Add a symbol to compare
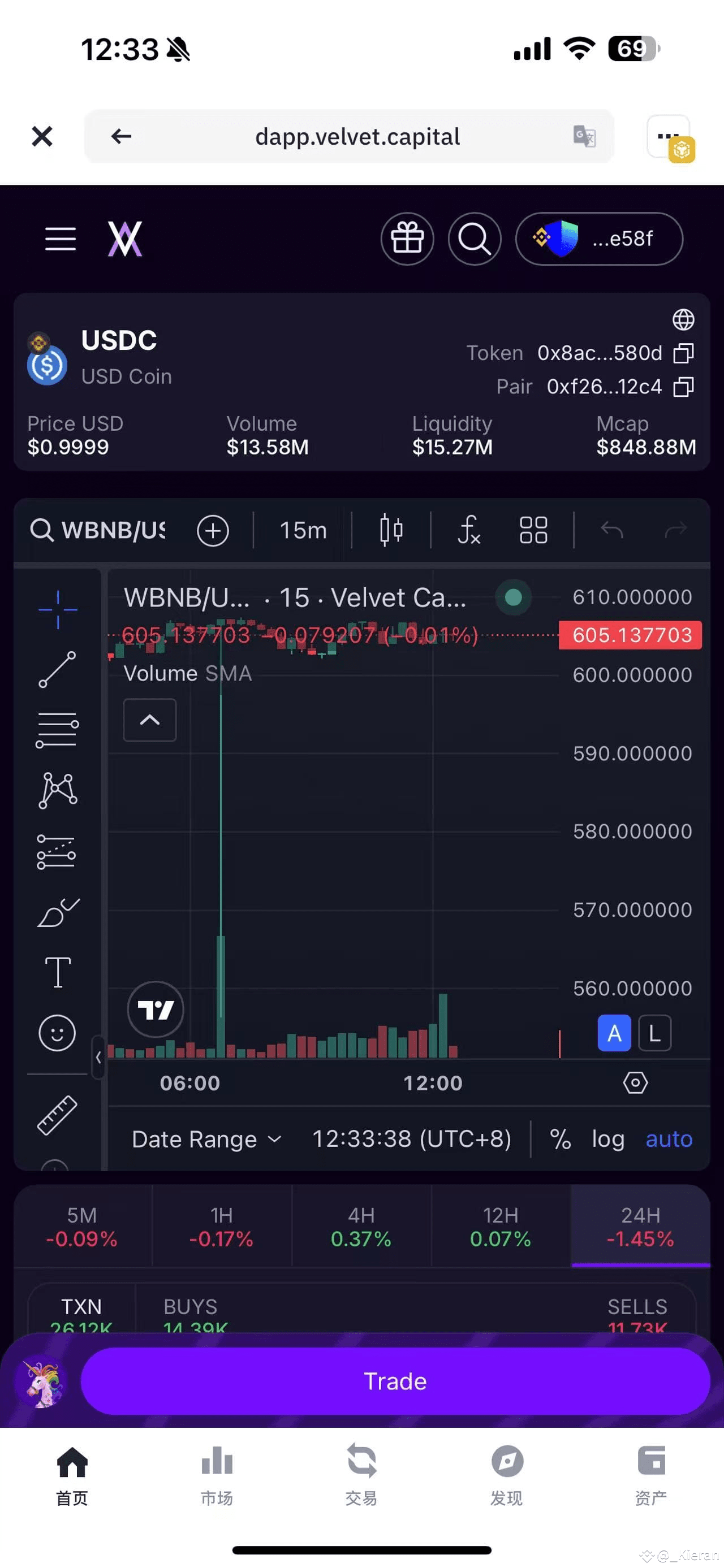The height and width of the screenshot is (1568, 724). click(x=213, y=530)
